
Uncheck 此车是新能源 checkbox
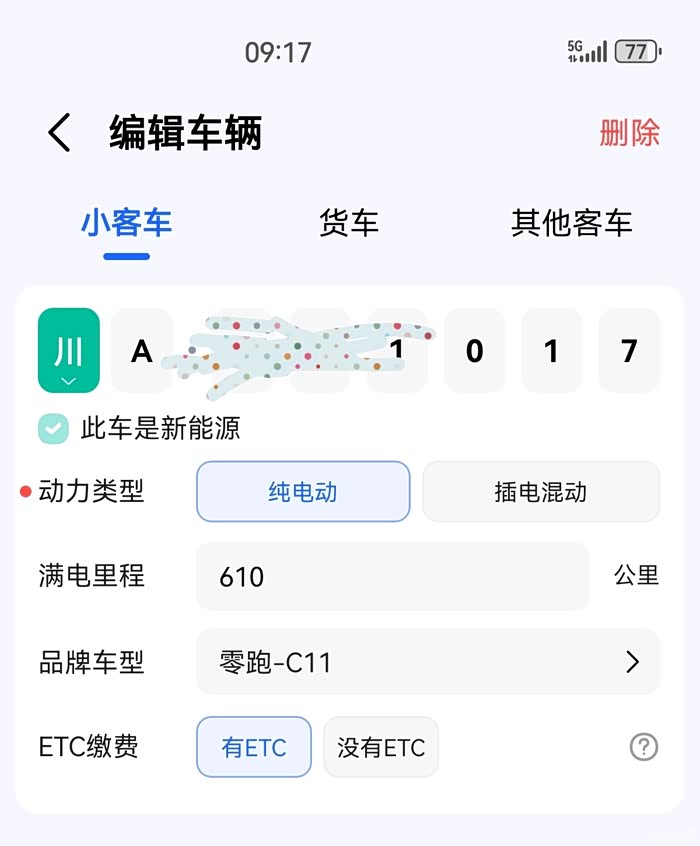(53, 428)
